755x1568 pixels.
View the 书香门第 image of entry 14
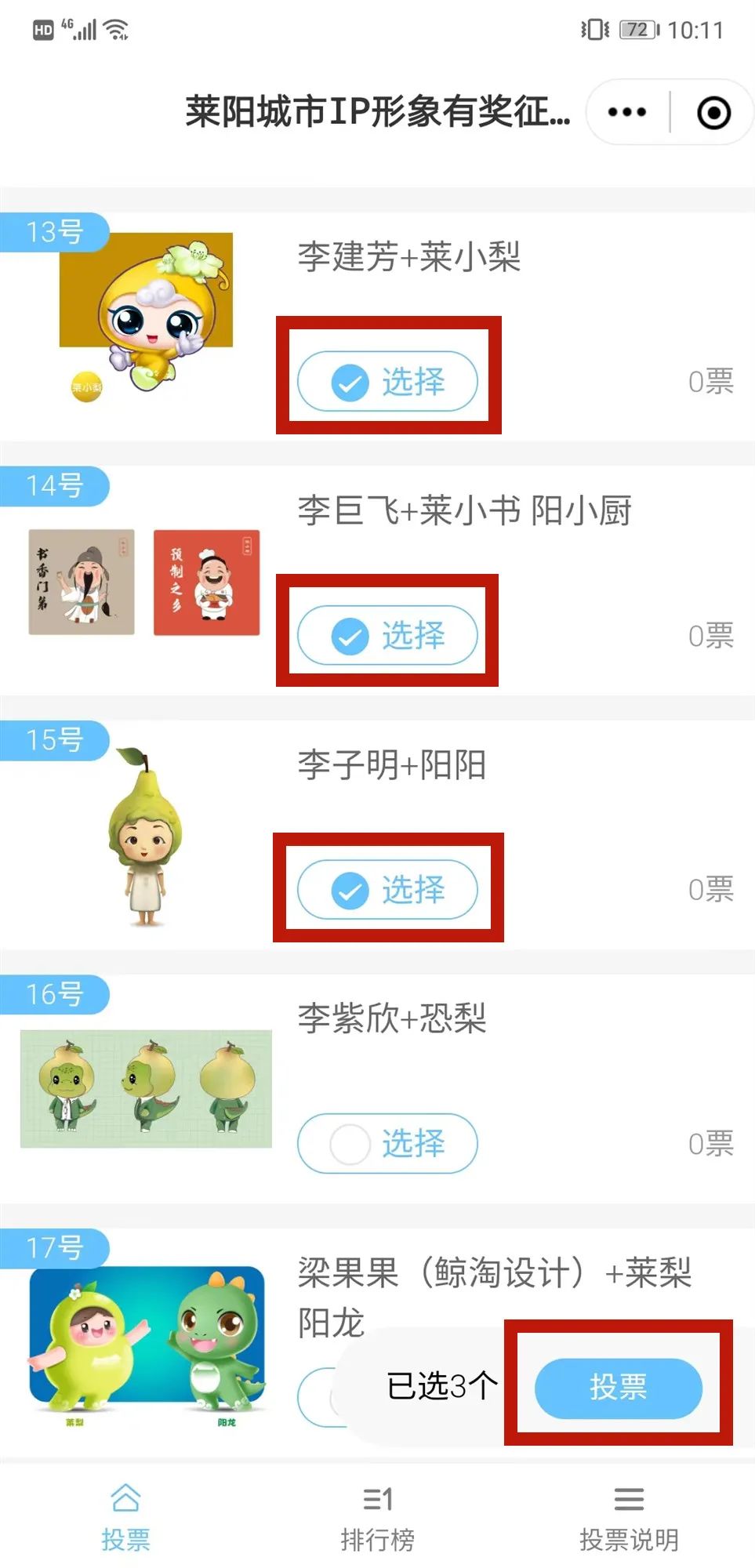tap(82, 582)
